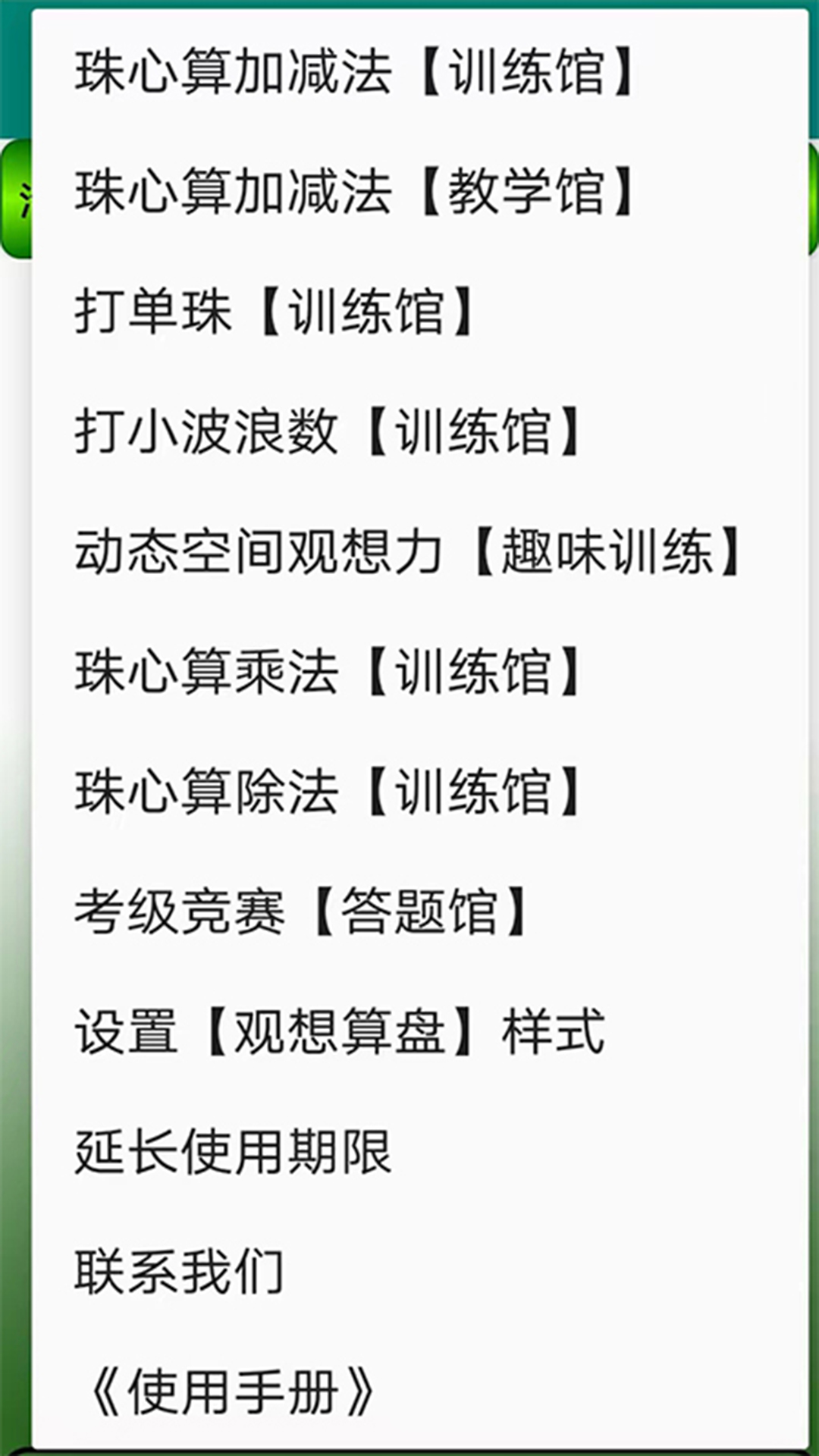This screenshot has height=1456, width=819.
Task: Open 打小波浪数【训练馆】 wave number training
Action: pyautogui.click(x=330, y=432)
